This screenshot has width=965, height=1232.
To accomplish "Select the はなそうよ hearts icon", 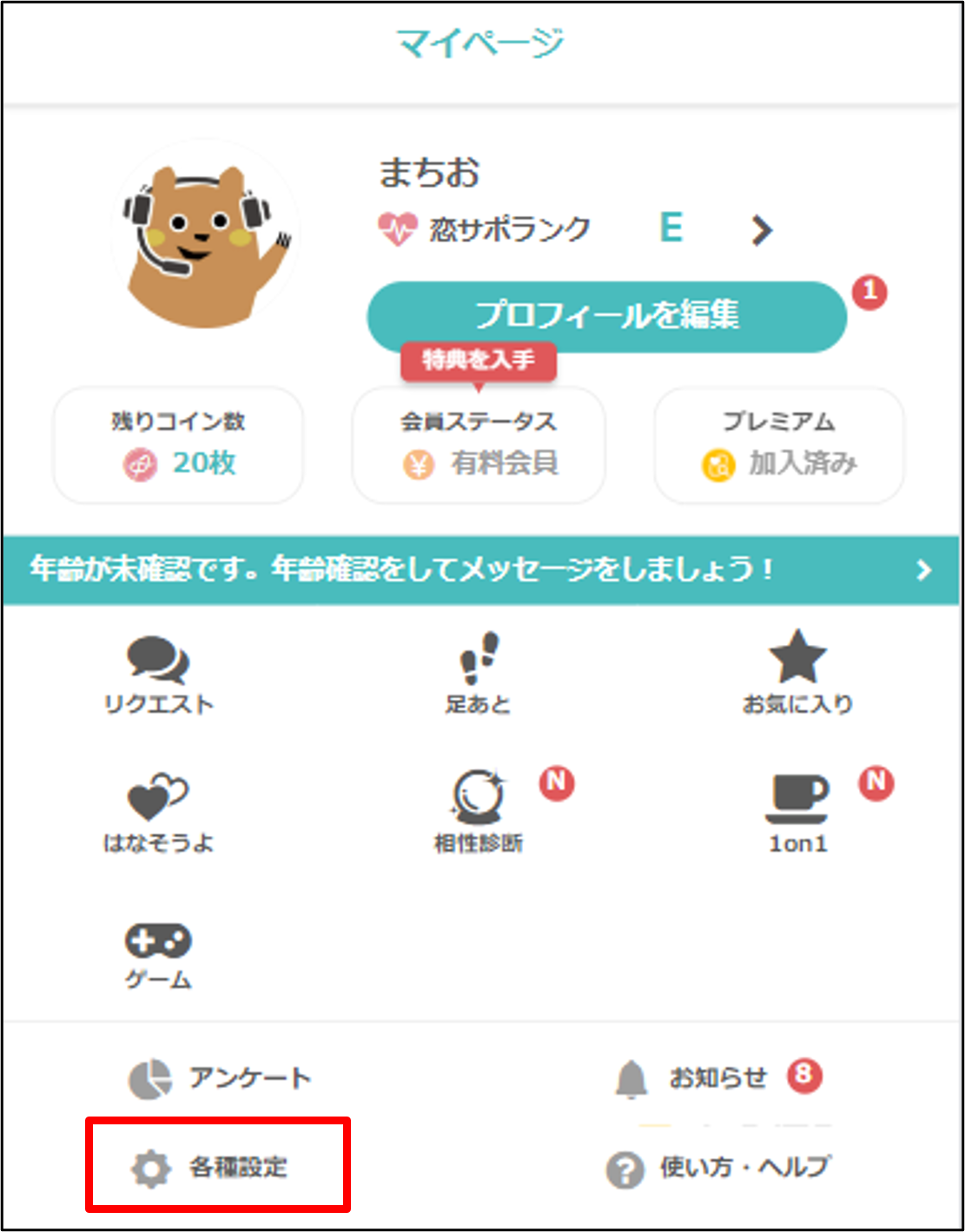I will point(159,800).
